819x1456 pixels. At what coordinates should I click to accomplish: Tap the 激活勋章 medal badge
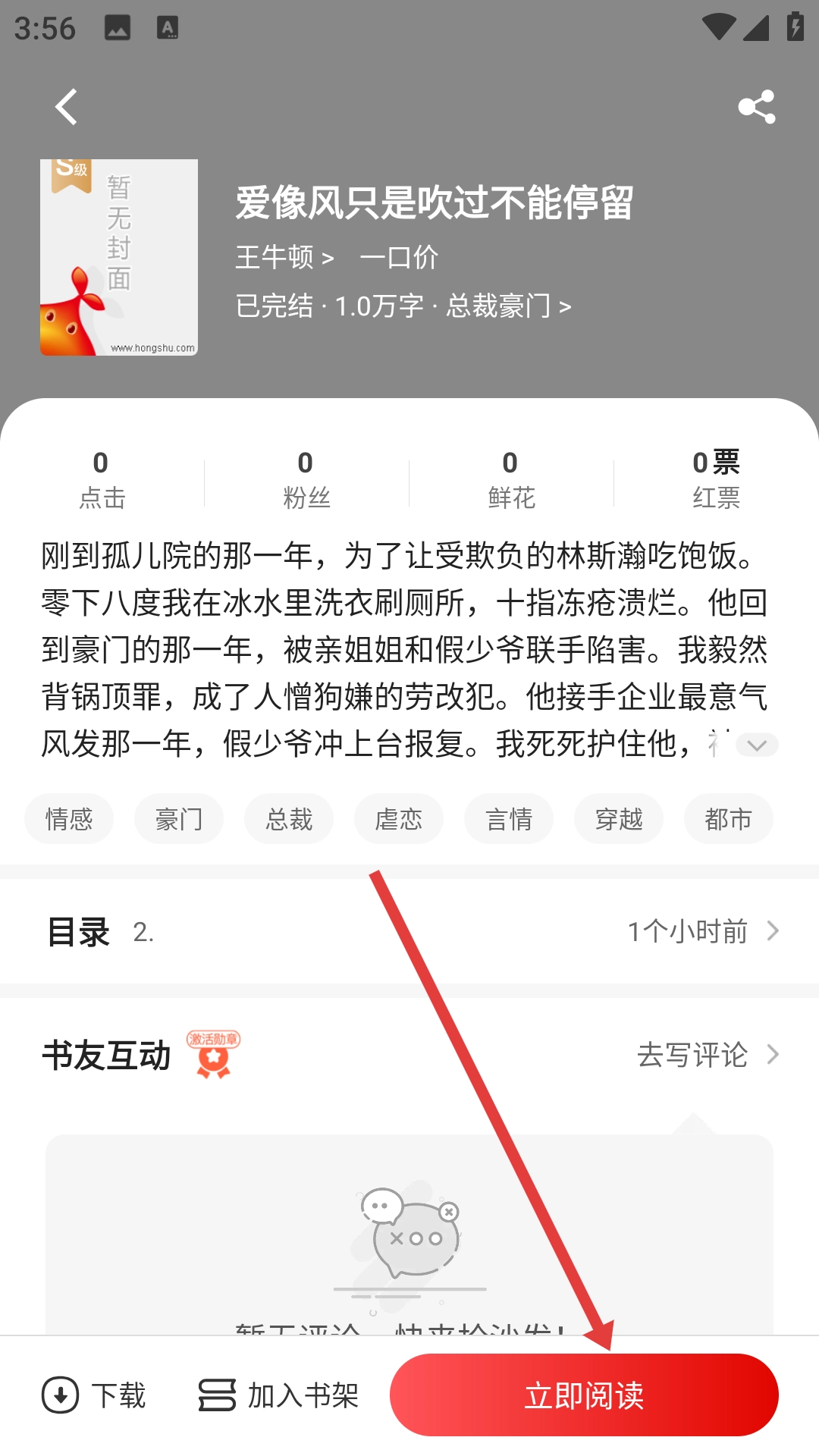pos(213,1054)
